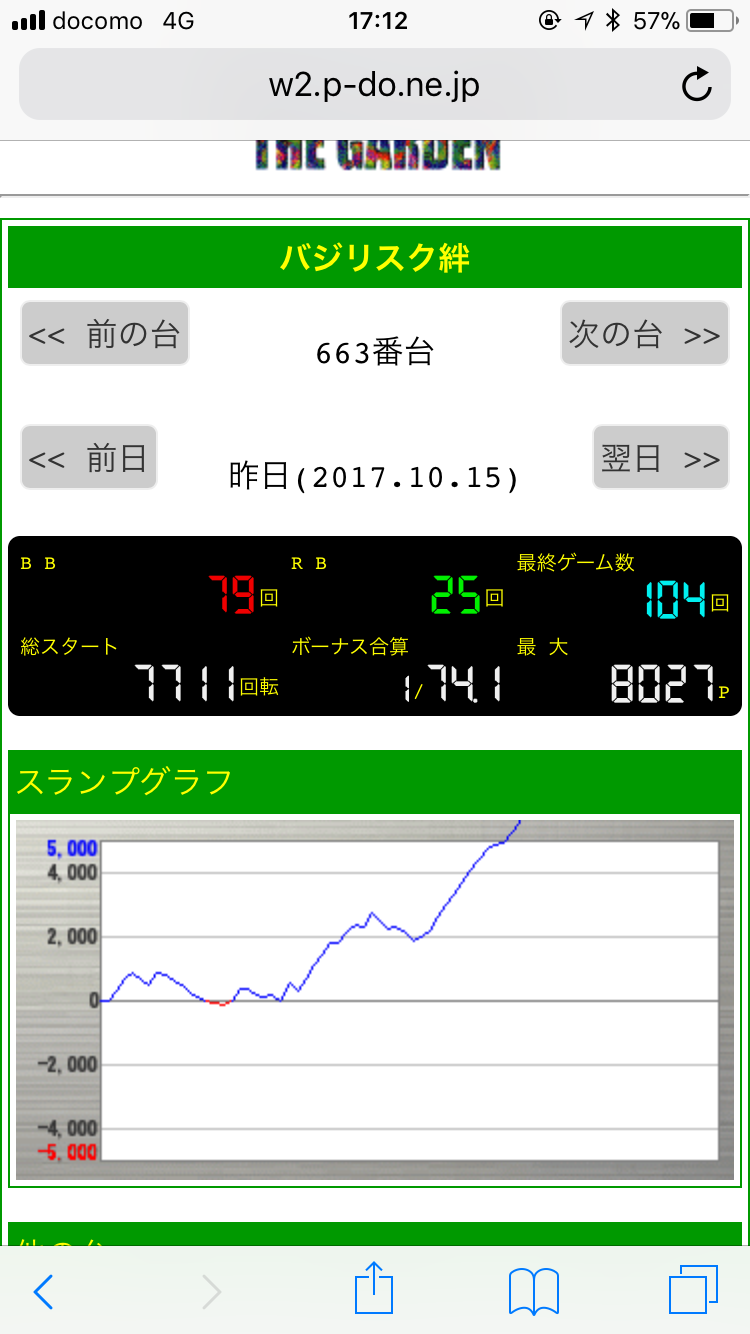
Task: Reload the page in Safari
Action: [696, 85]
